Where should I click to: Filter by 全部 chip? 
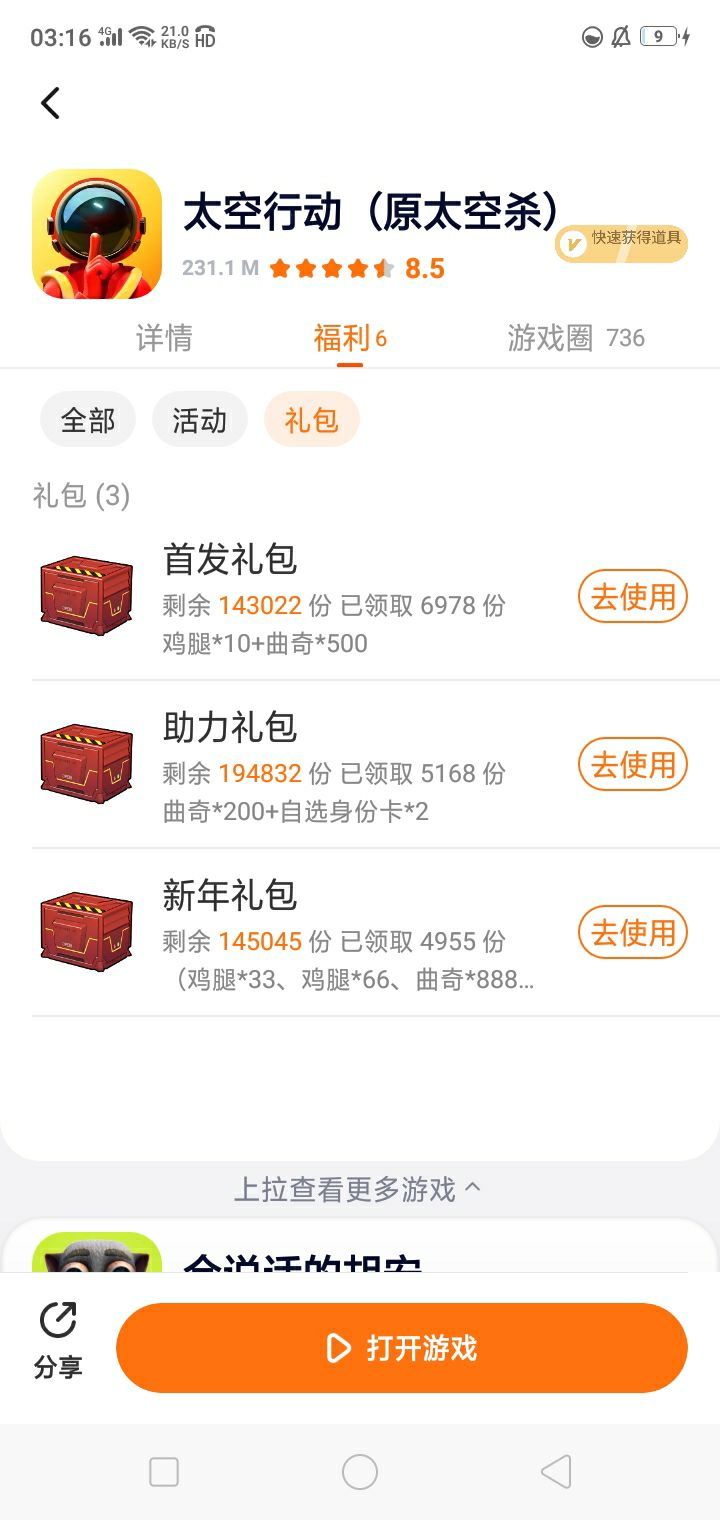coord(88,420)
